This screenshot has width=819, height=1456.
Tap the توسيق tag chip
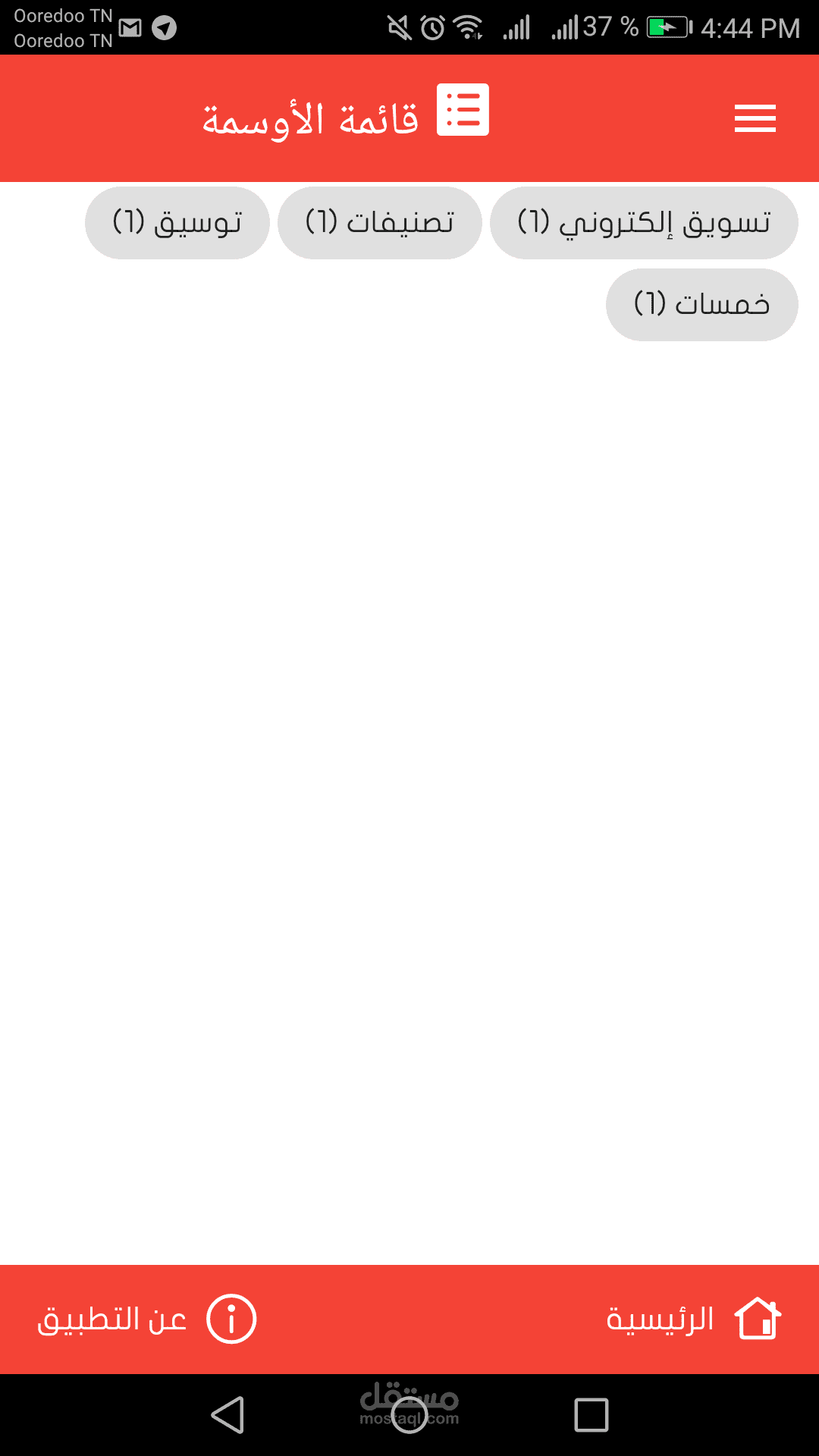click(x=177, y=223)
